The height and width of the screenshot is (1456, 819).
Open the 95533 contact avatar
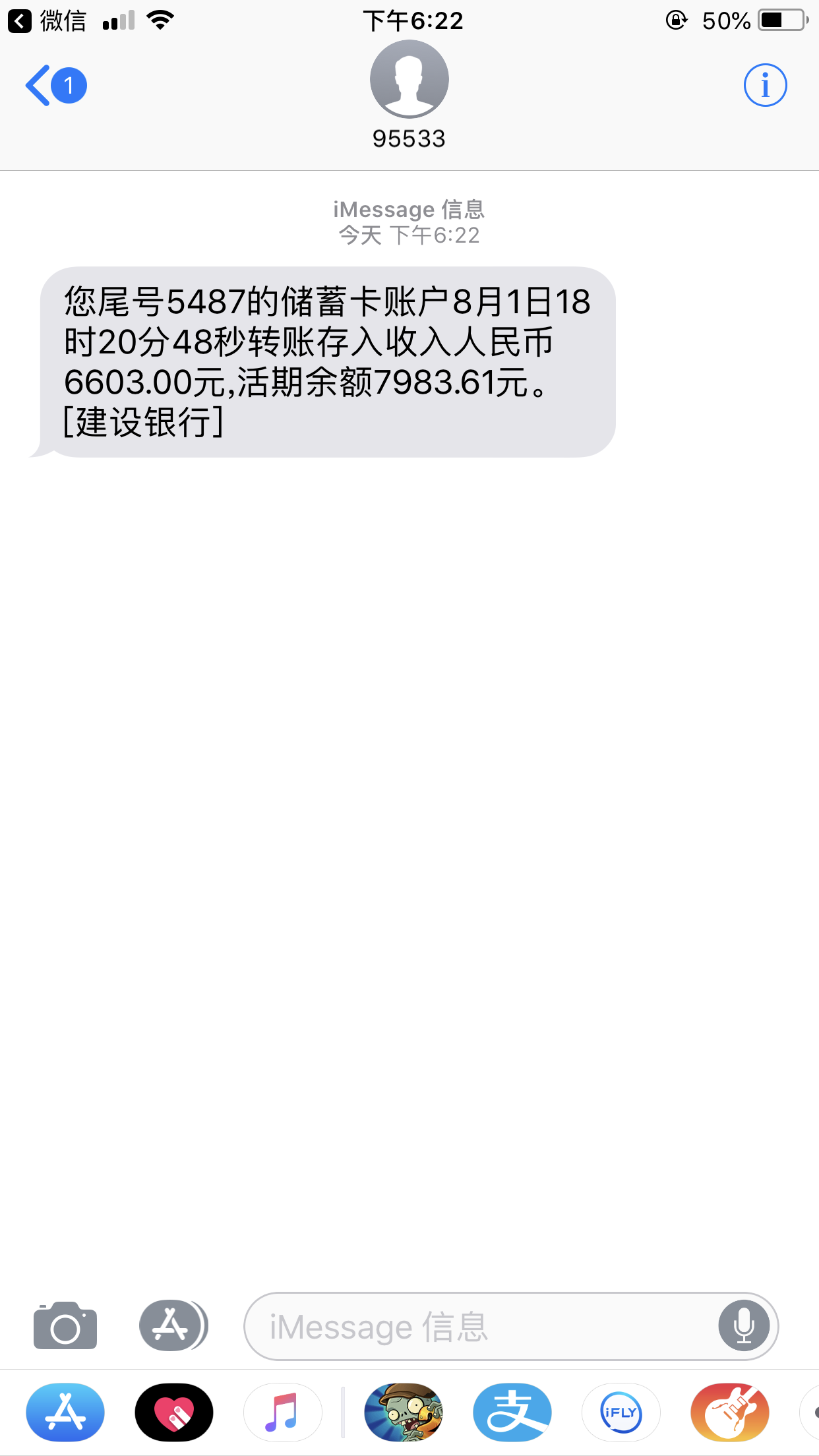point(409,79)
